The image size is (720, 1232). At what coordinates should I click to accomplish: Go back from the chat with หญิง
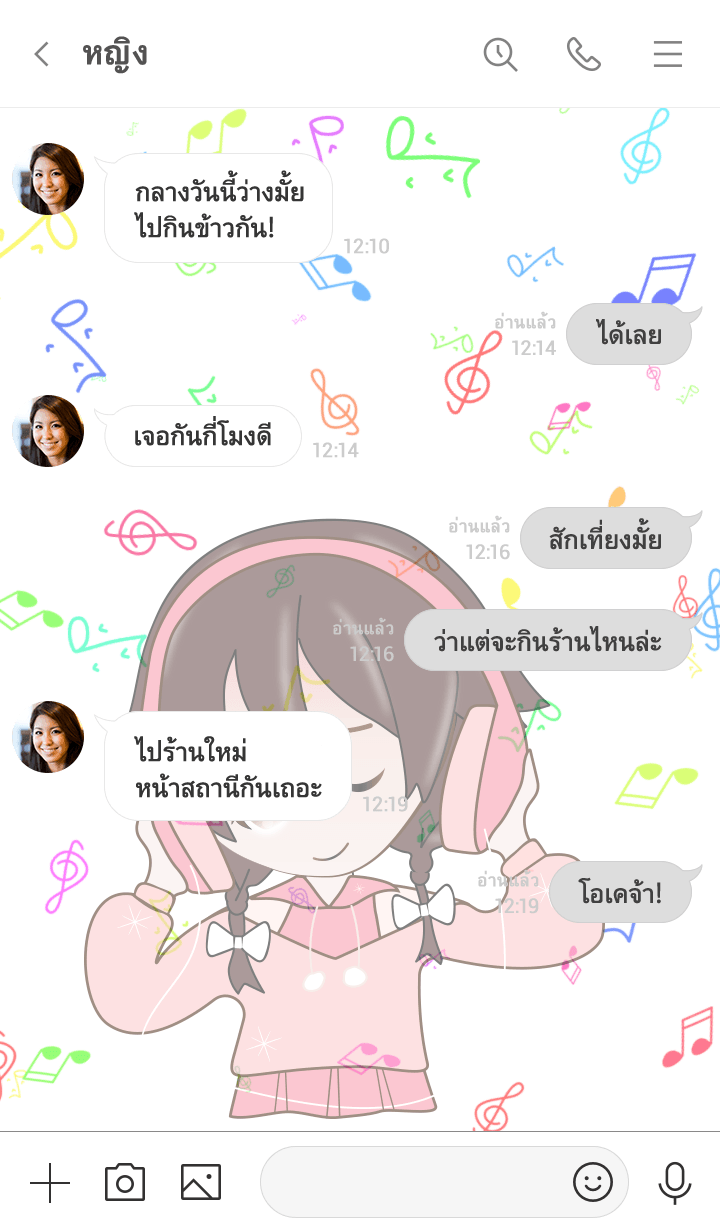41,54
